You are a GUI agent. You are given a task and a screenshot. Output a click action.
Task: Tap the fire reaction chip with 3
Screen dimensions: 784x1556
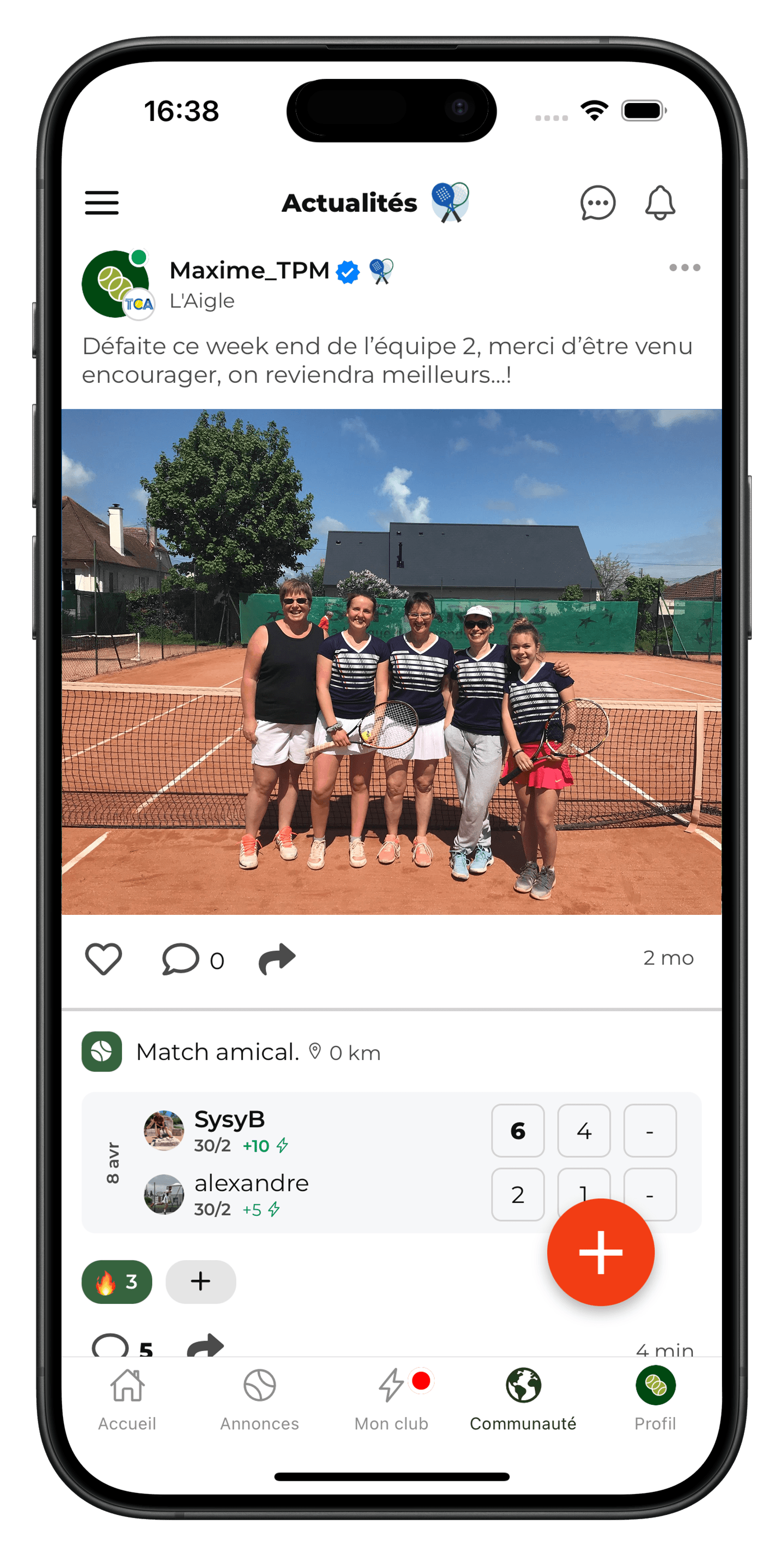tap(116, 1282)
